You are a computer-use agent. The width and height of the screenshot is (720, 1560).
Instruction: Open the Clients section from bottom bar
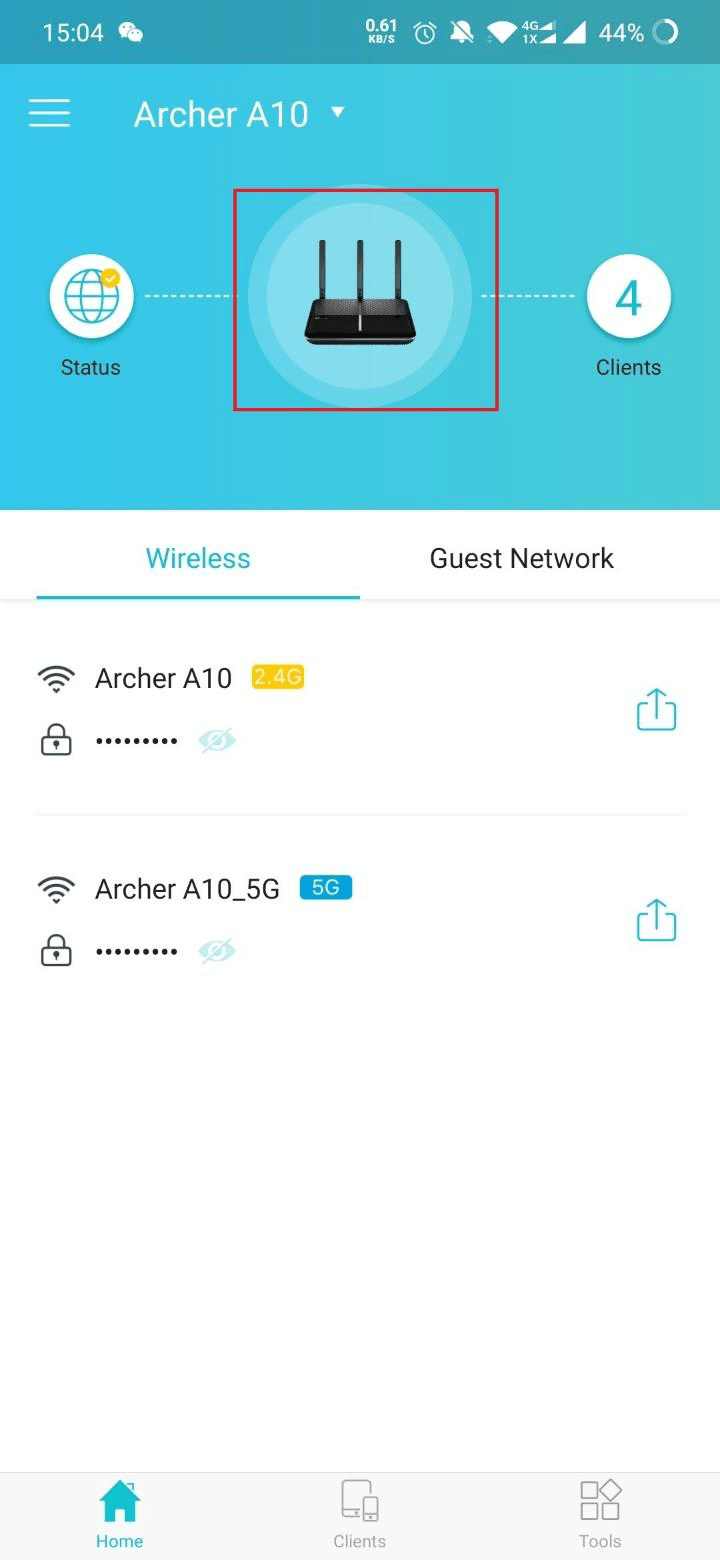359,1510
